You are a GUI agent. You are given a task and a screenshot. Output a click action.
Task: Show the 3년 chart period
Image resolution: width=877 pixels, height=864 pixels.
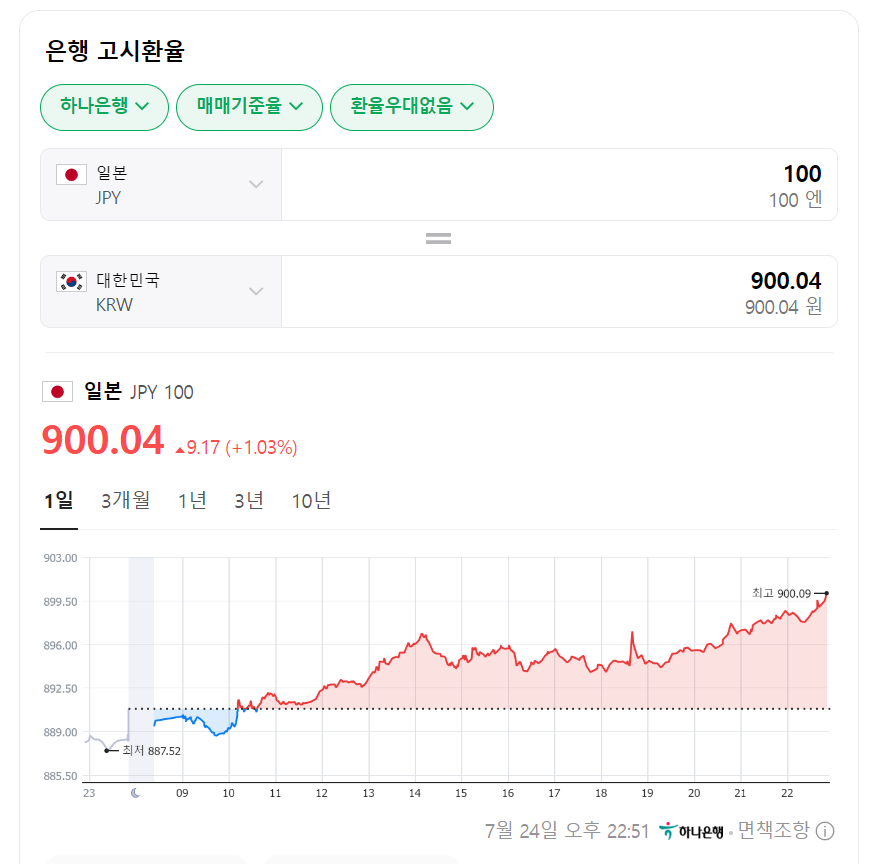click(249, 501)
